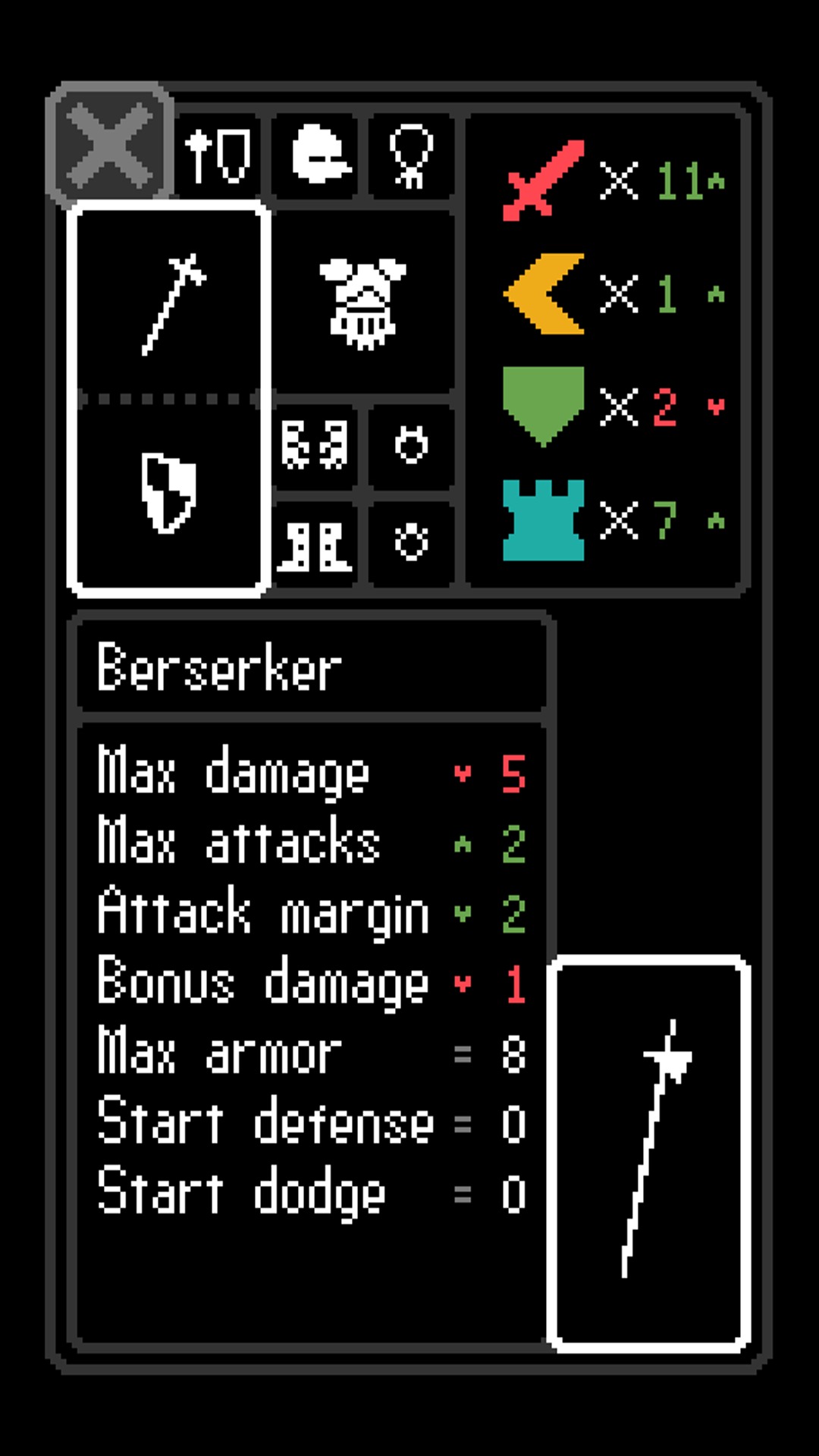Tap the Berserker weapon card
Image resolution: width=819 pixels, height=1456 pixels.
649,1153
